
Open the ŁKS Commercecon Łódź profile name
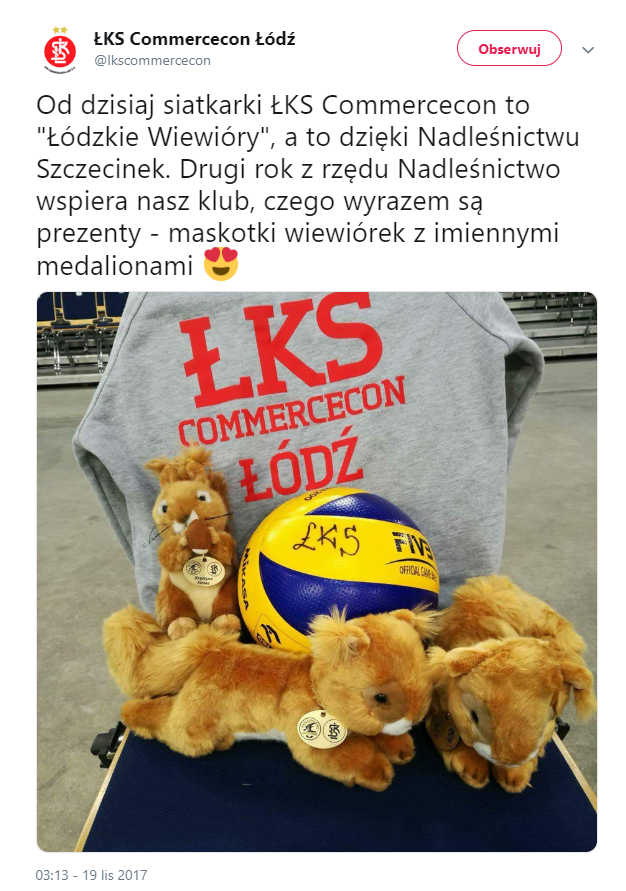(193, 40)
